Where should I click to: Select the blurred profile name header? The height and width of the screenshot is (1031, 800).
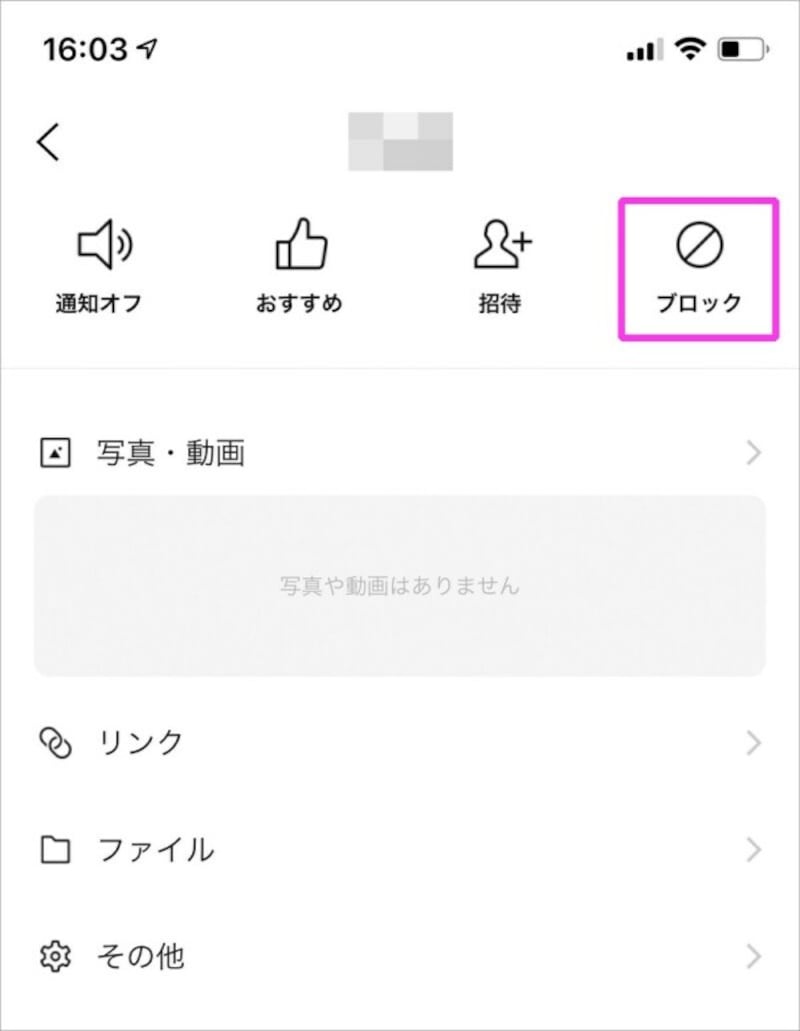coord(400,142)
